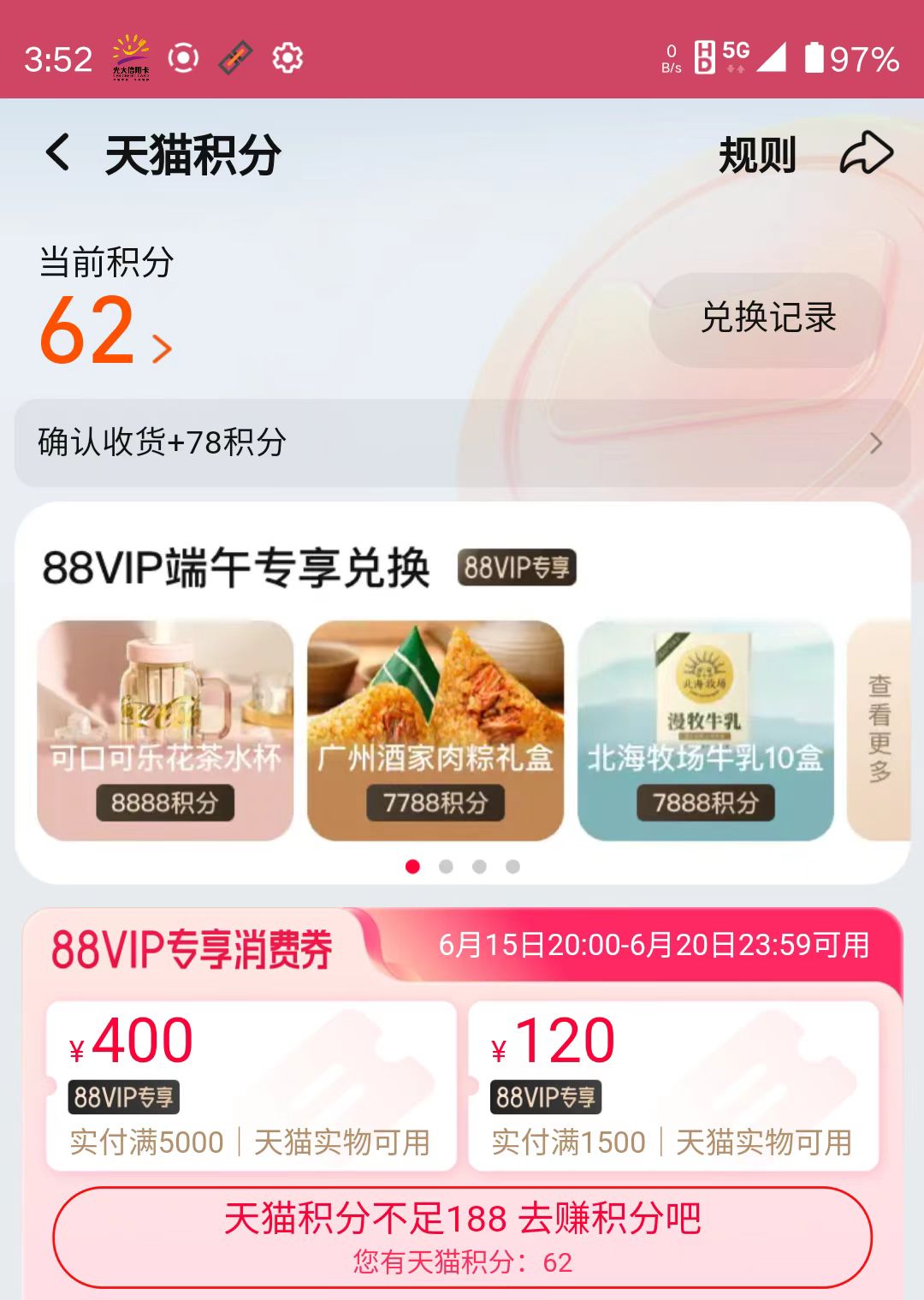Viewport: 924px width, 1300px height.
Task: Select the ¥400 满5000 coupon
Action: click(251, 1084)
